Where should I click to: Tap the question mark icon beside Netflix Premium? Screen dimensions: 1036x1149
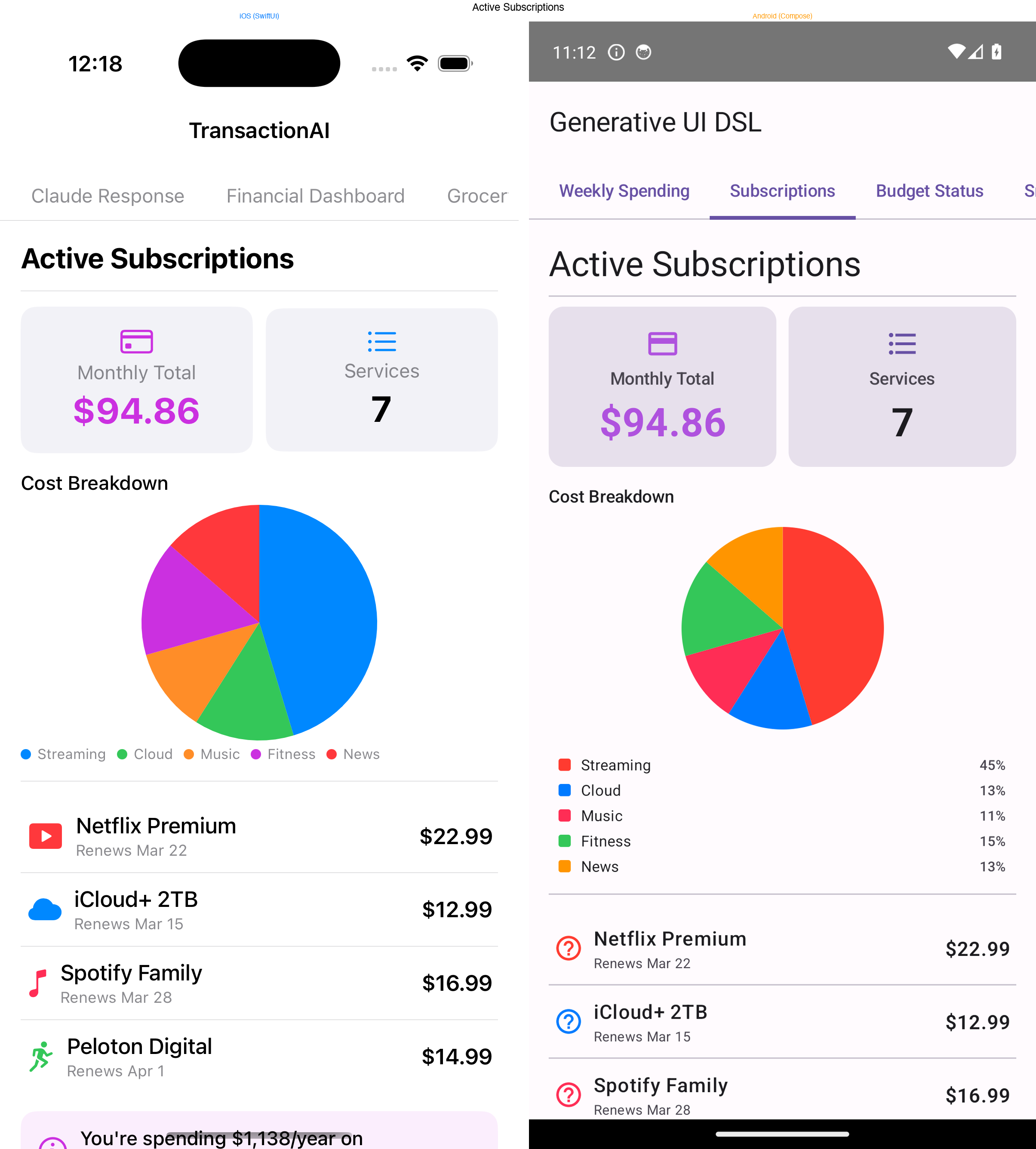coord(568,948)
